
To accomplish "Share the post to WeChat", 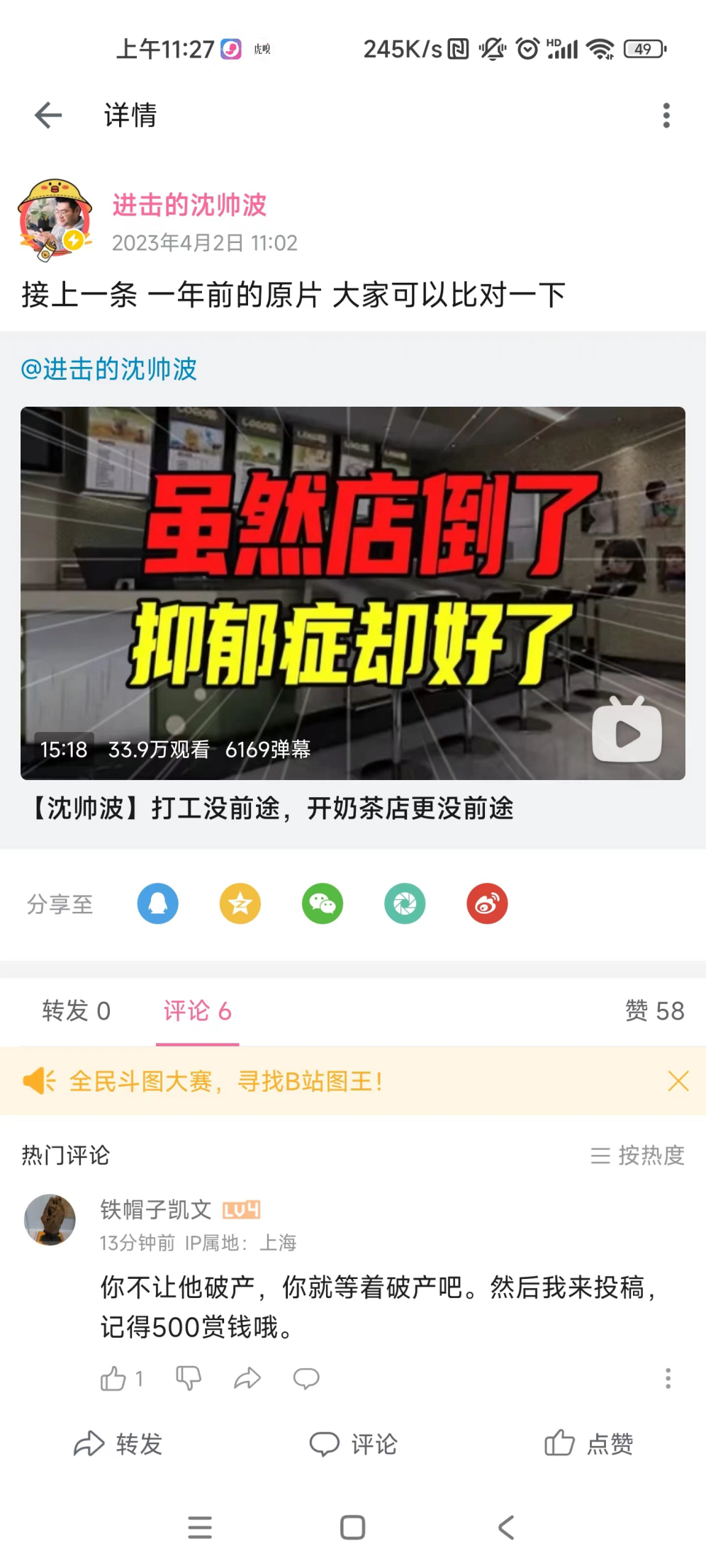I will (323, 904).
